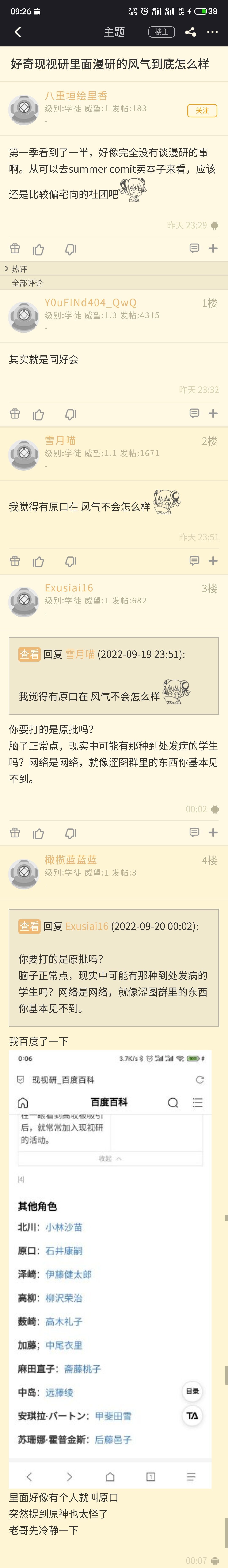Open the 雪月喵 link in the quote
Screen dimensions: 228x1568
(80, 654)
